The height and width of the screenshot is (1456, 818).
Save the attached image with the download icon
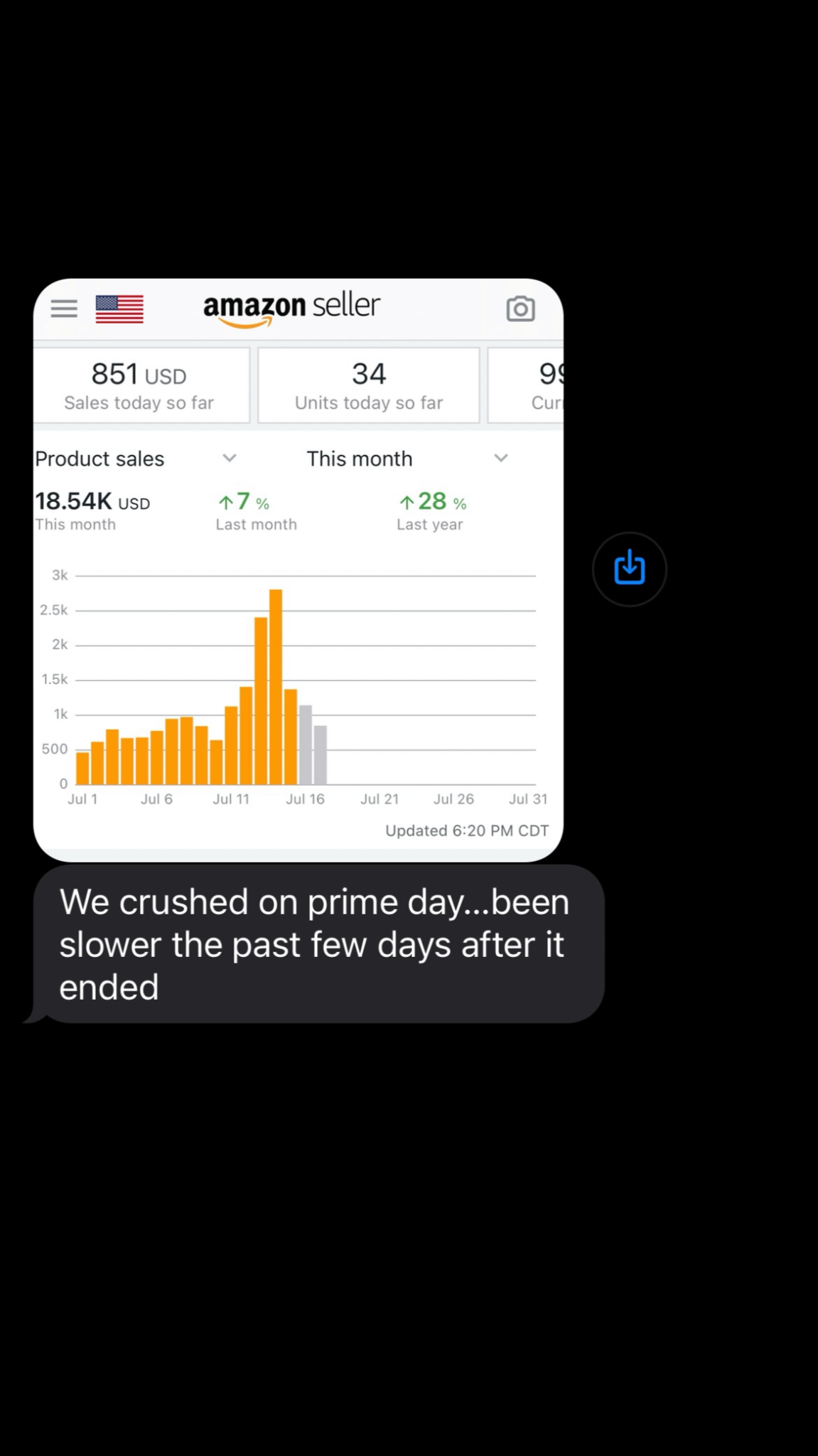point(629,569)
